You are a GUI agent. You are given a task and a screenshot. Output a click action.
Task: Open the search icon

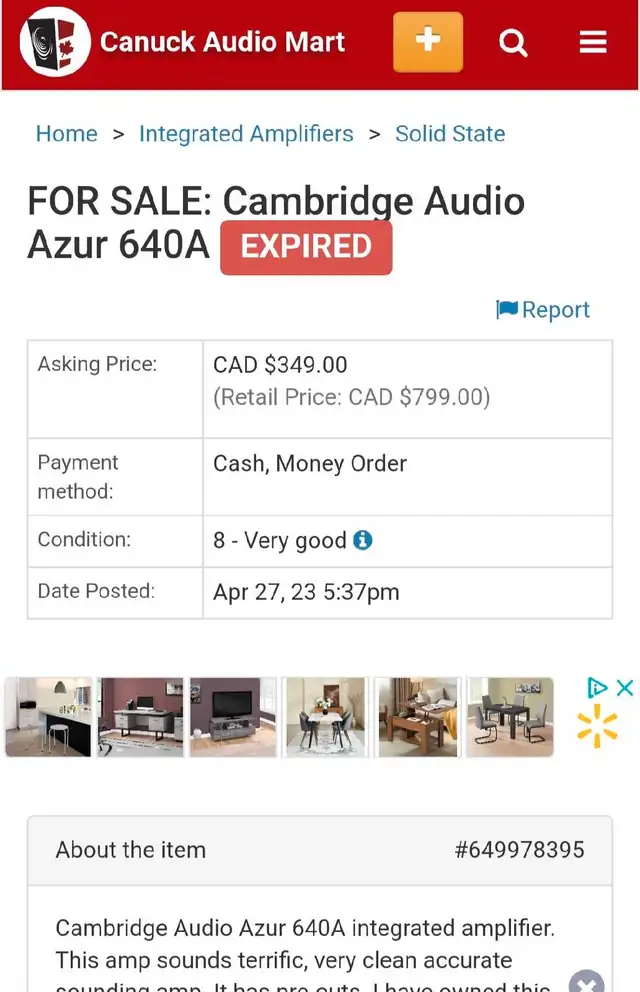(513, 43)
